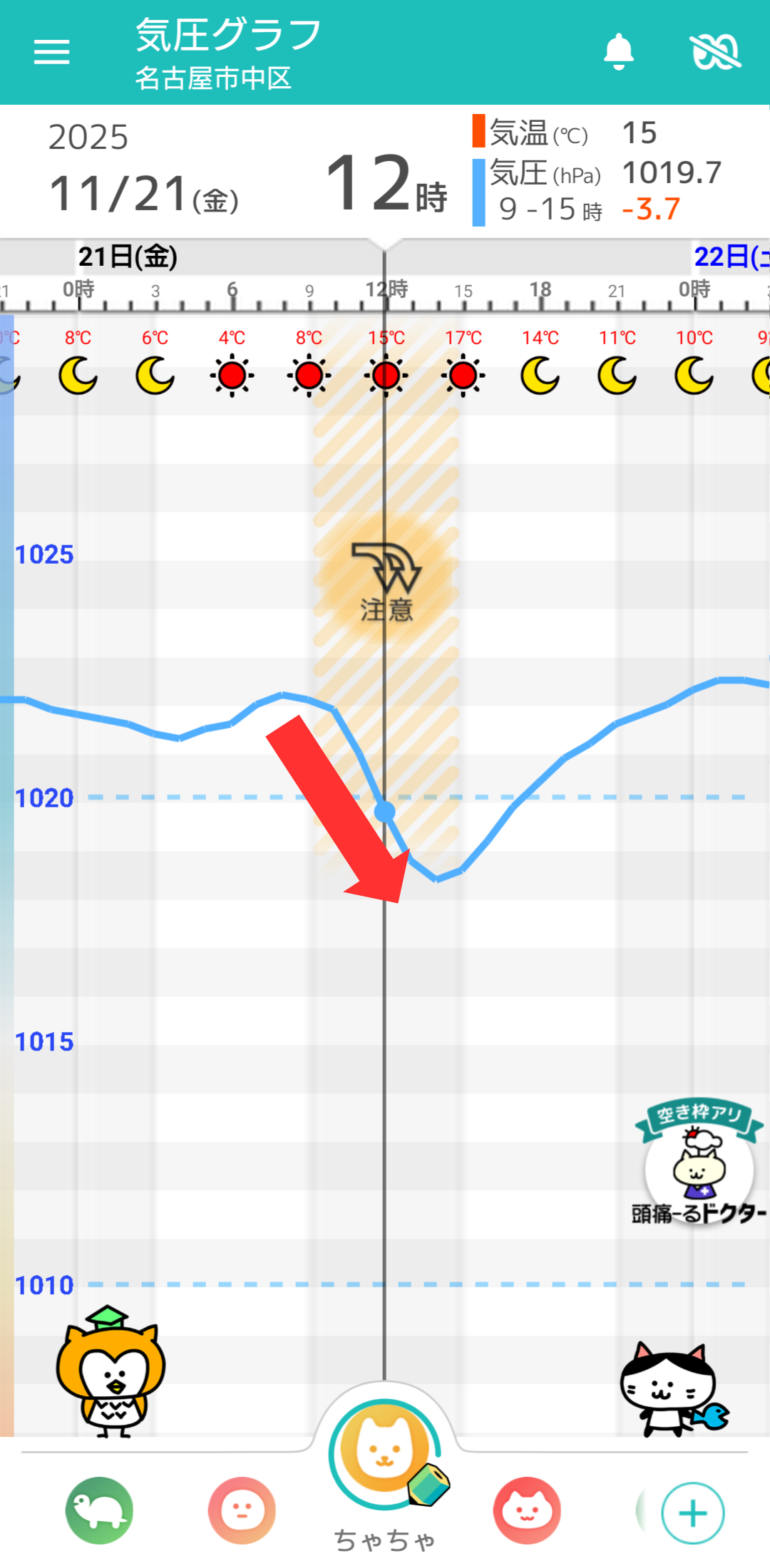Tap the crossed-out link icon in header

pos(715,52)
